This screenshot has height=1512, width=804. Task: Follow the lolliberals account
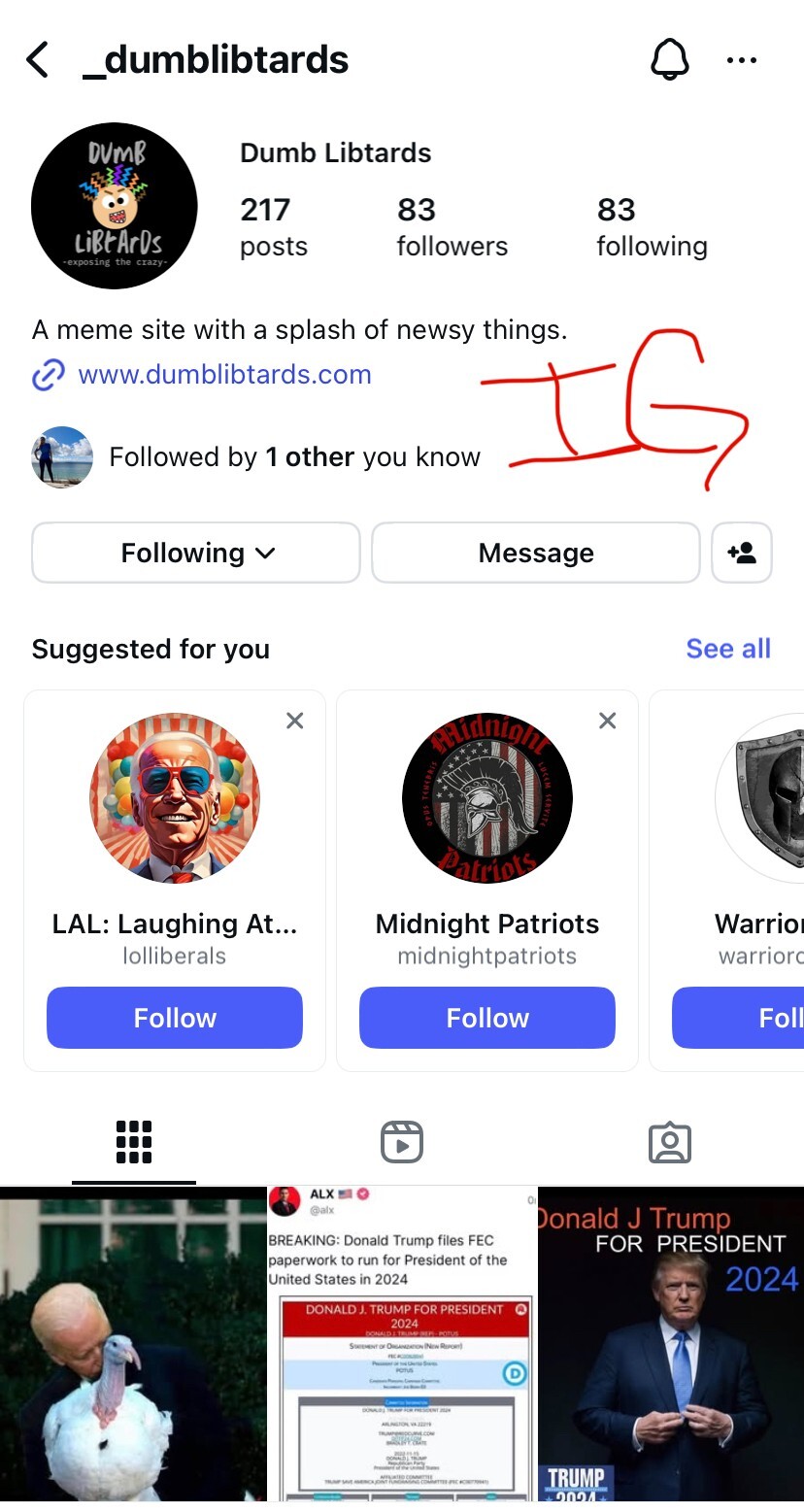(x=175, y=1018)
